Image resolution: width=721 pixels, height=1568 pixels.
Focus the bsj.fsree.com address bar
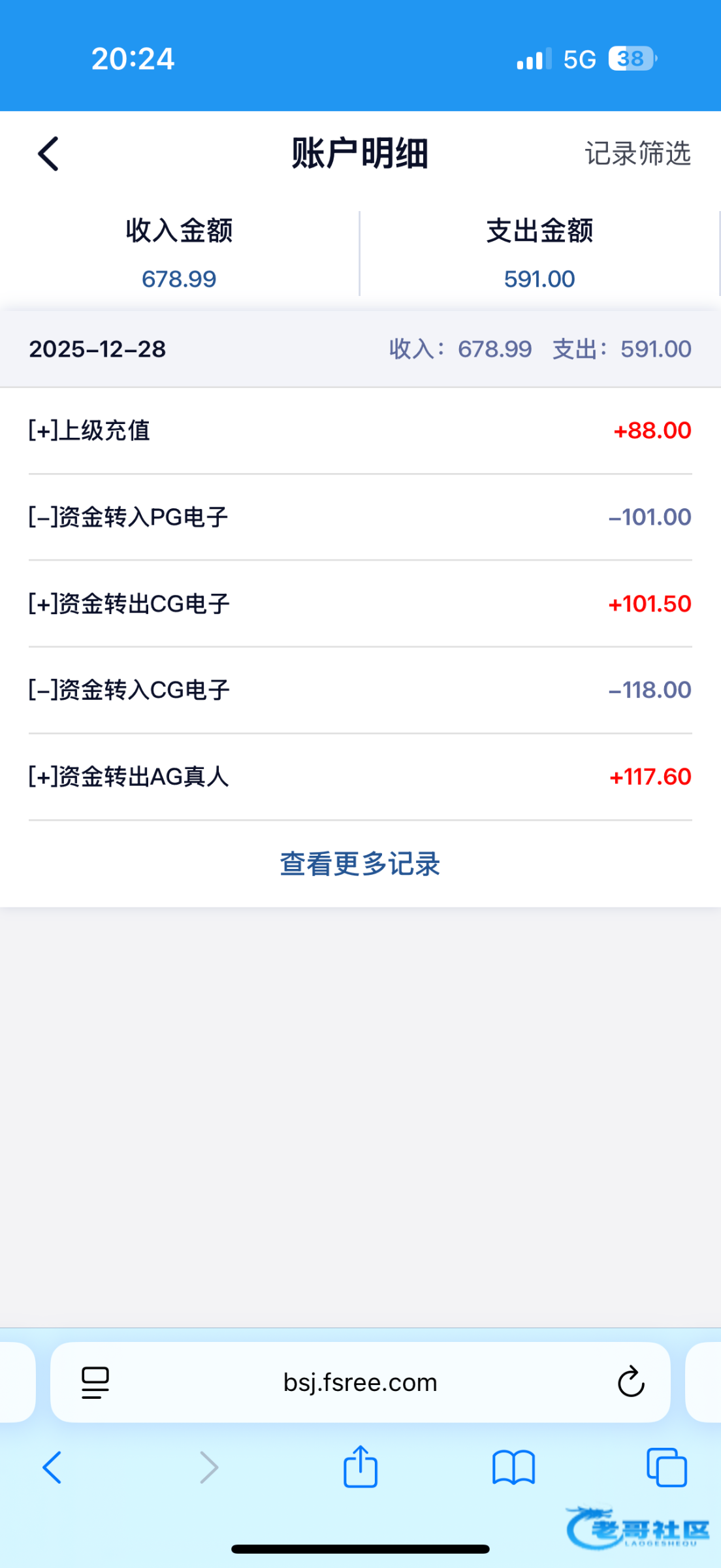[360, 1382]
